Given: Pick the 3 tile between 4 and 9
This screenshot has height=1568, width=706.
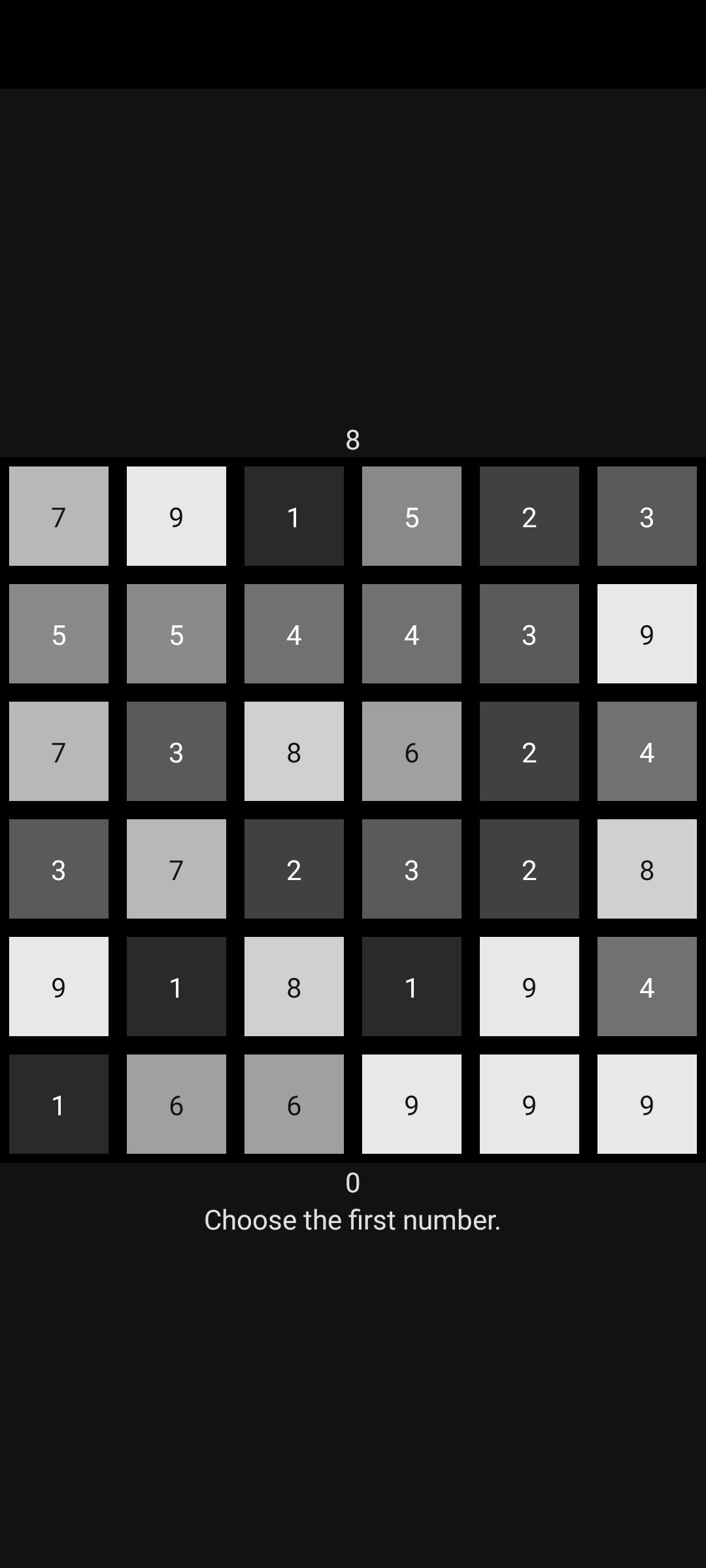Looking at the screenshot, I should tap(529, 634).
